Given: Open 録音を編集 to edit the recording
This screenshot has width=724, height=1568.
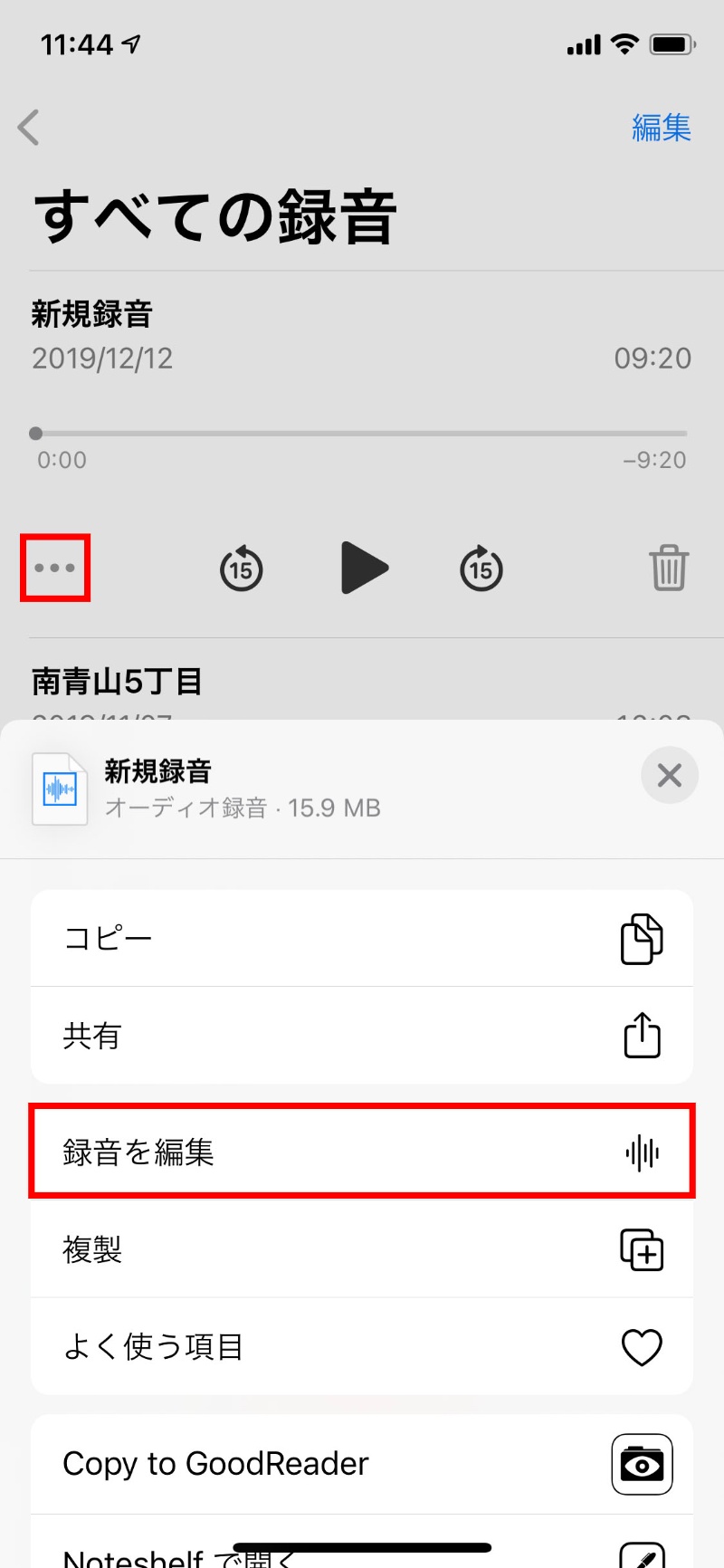Looking at the screenshot, I should pos(362,1152).
